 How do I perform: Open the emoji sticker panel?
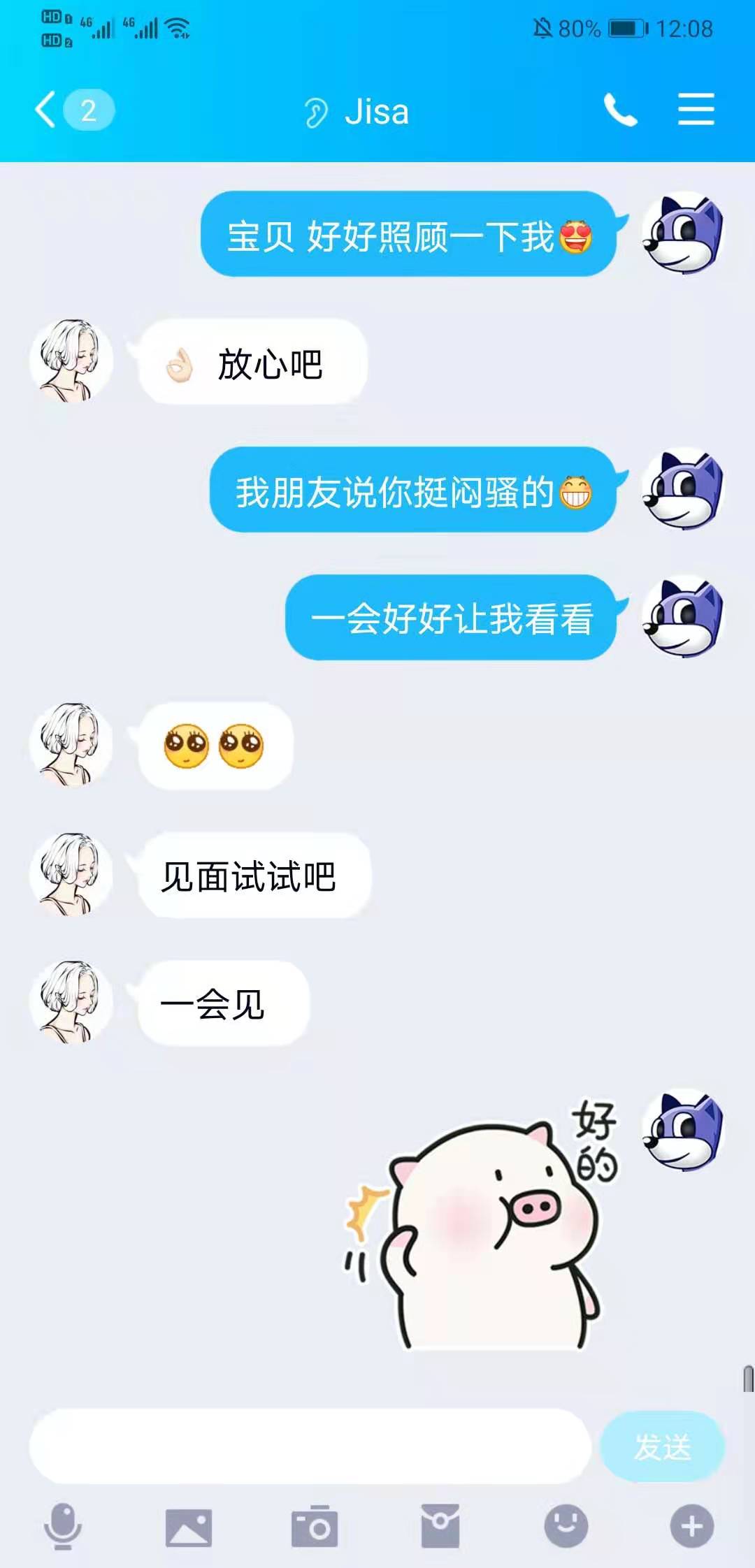[x=566, y=1526]
